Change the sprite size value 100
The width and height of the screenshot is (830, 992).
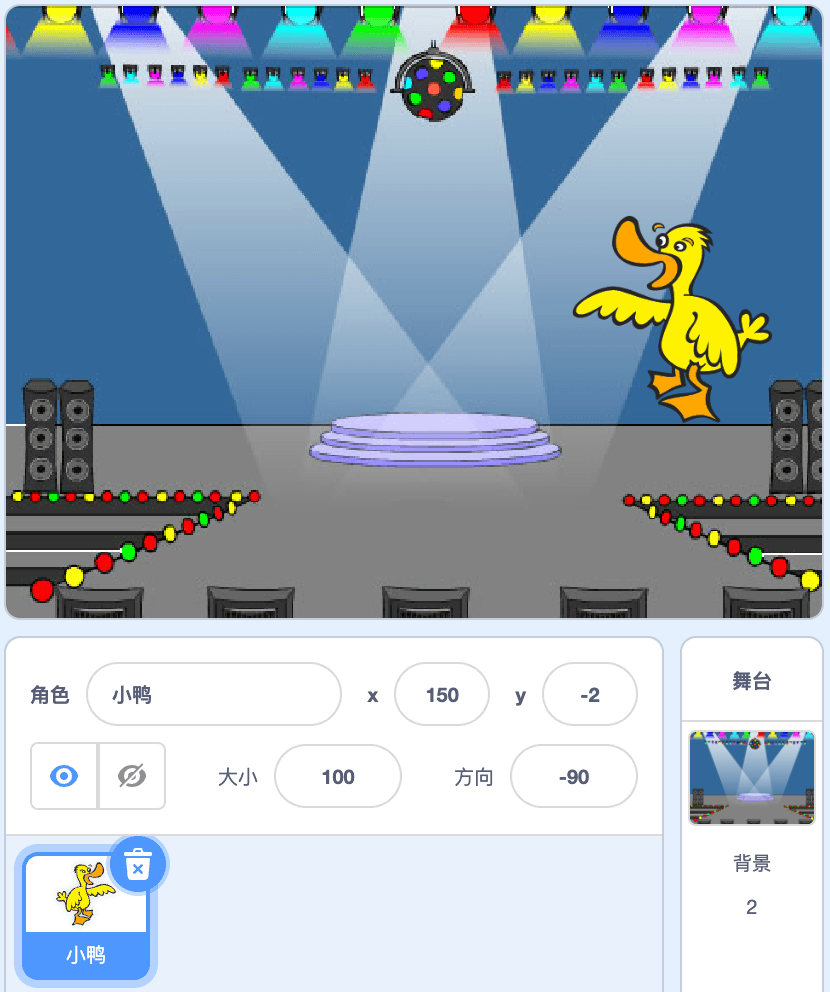point(337,776)
